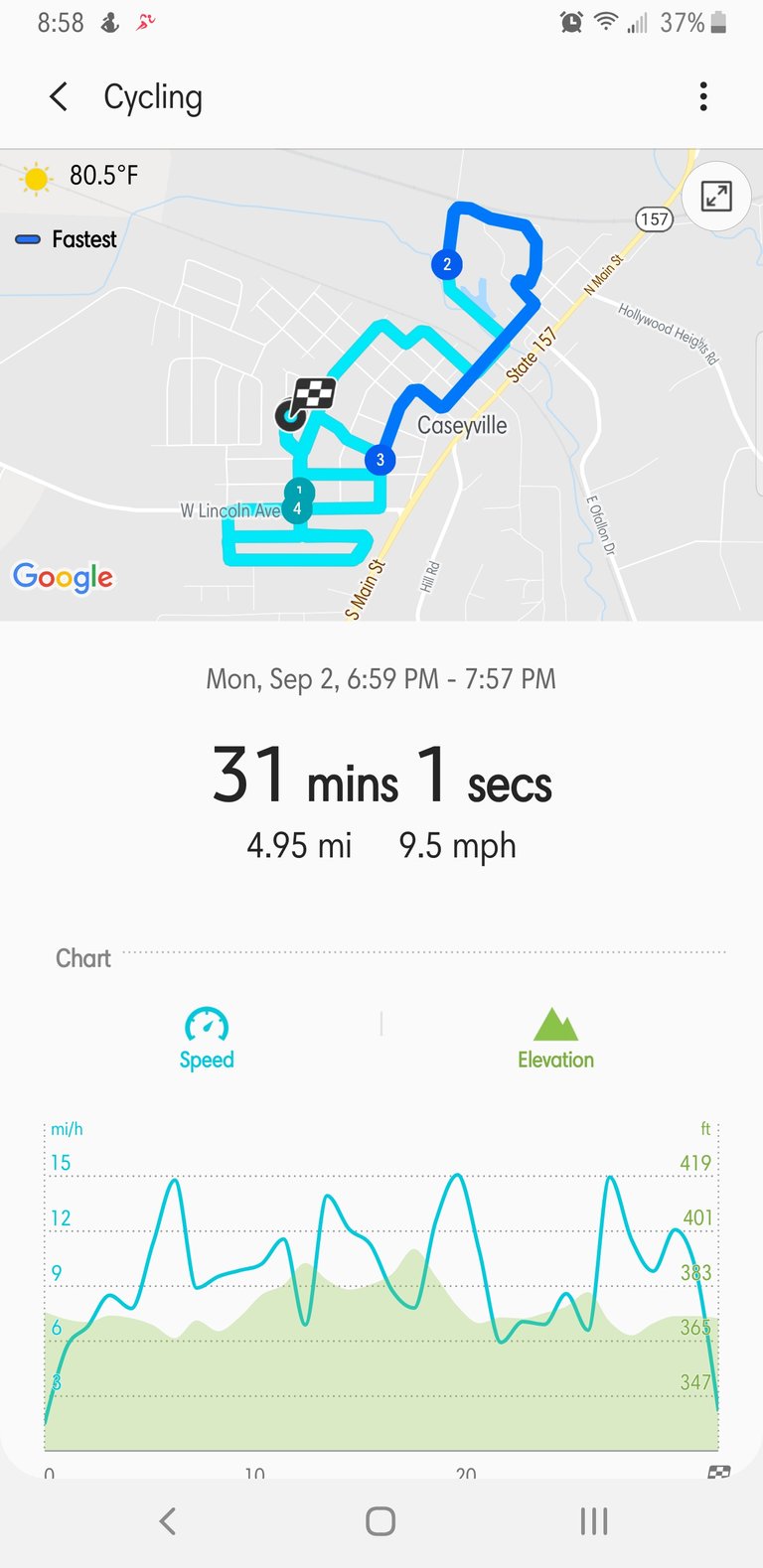Go to the home screen
Screen dimensions: 763x1568
click(381, 1520)
